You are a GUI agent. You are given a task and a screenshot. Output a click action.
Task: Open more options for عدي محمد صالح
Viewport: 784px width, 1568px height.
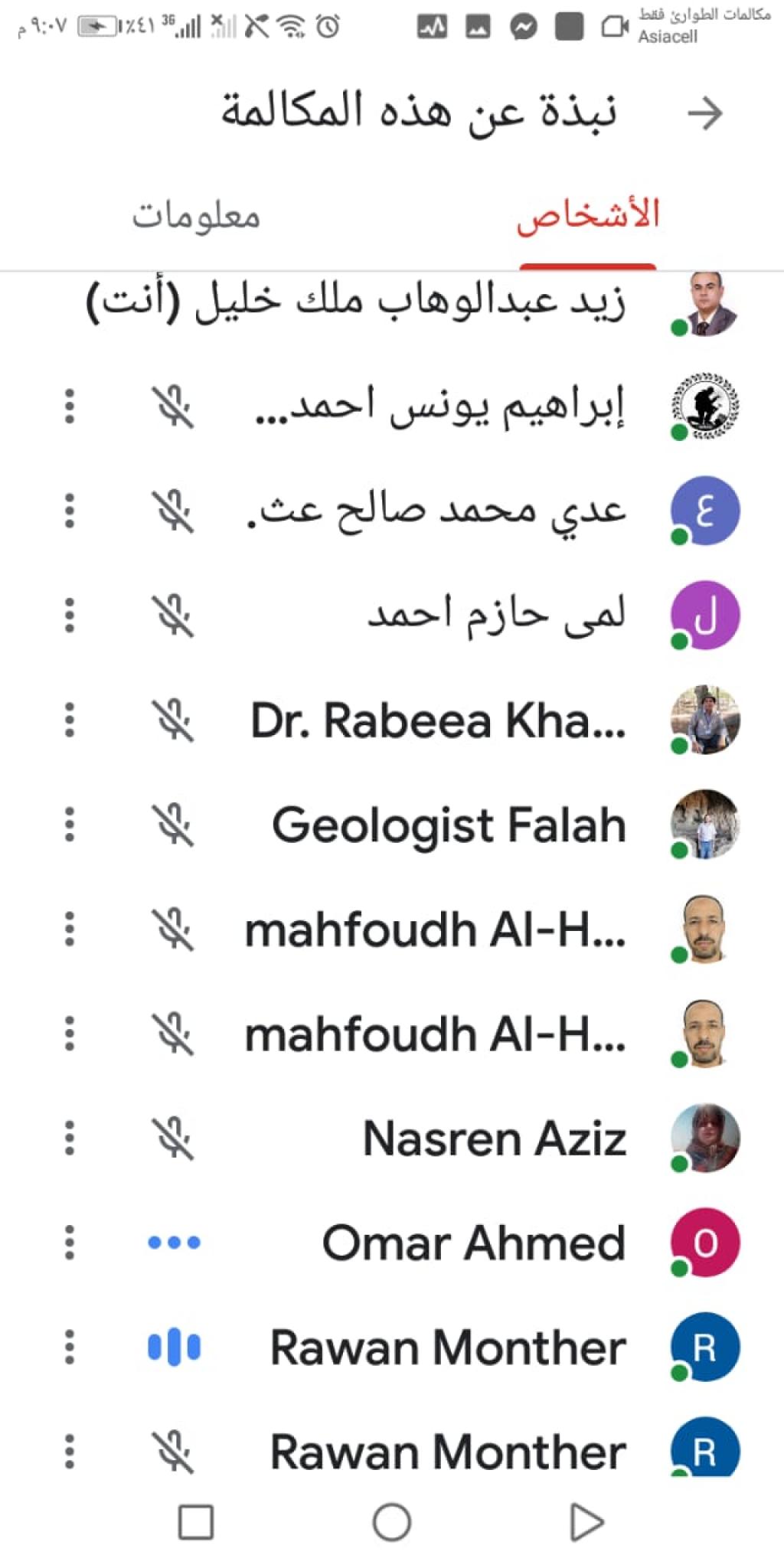pyautogui.click(x=70, y=511)
